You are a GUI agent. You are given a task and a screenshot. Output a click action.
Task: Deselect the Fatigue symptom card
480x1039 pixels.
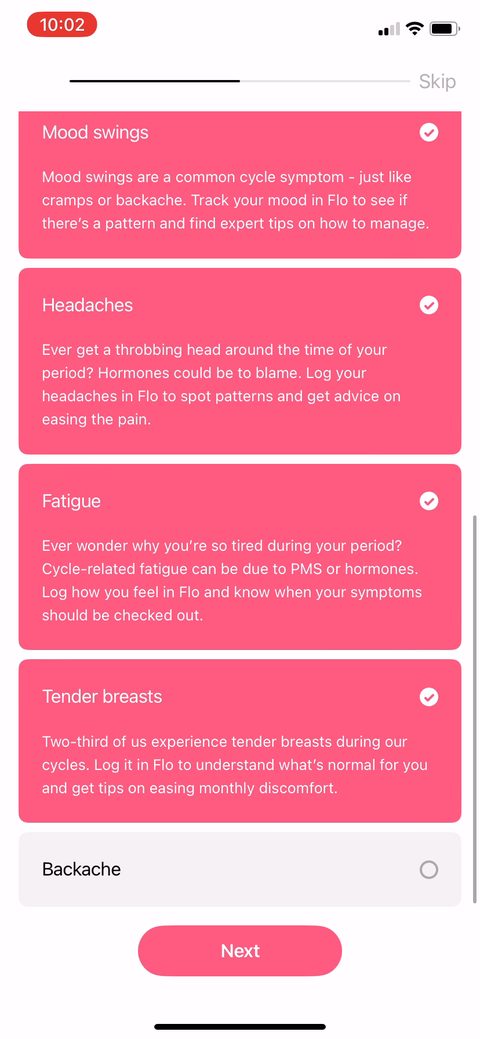click(x=239, y=557)
